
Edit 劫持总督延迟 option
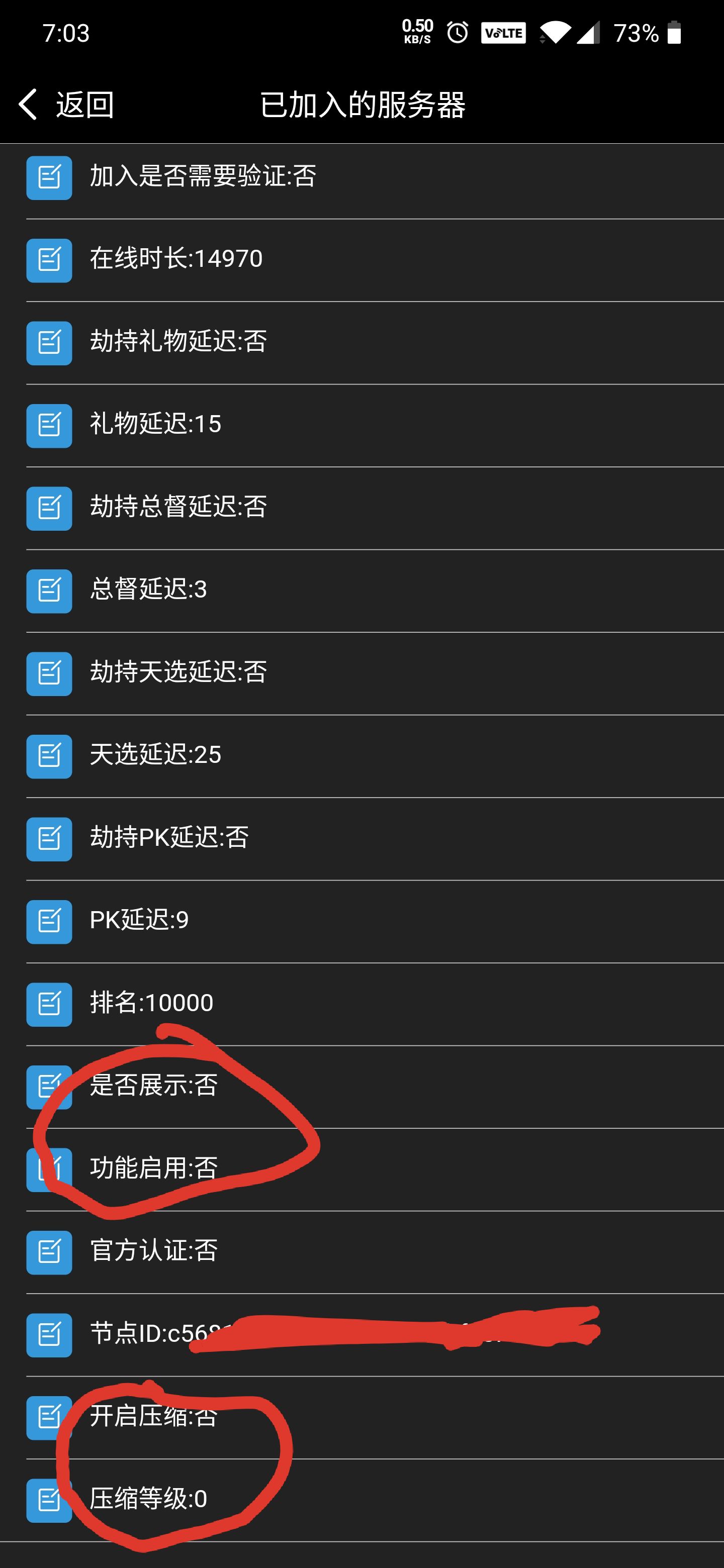[x=178, y=508]
